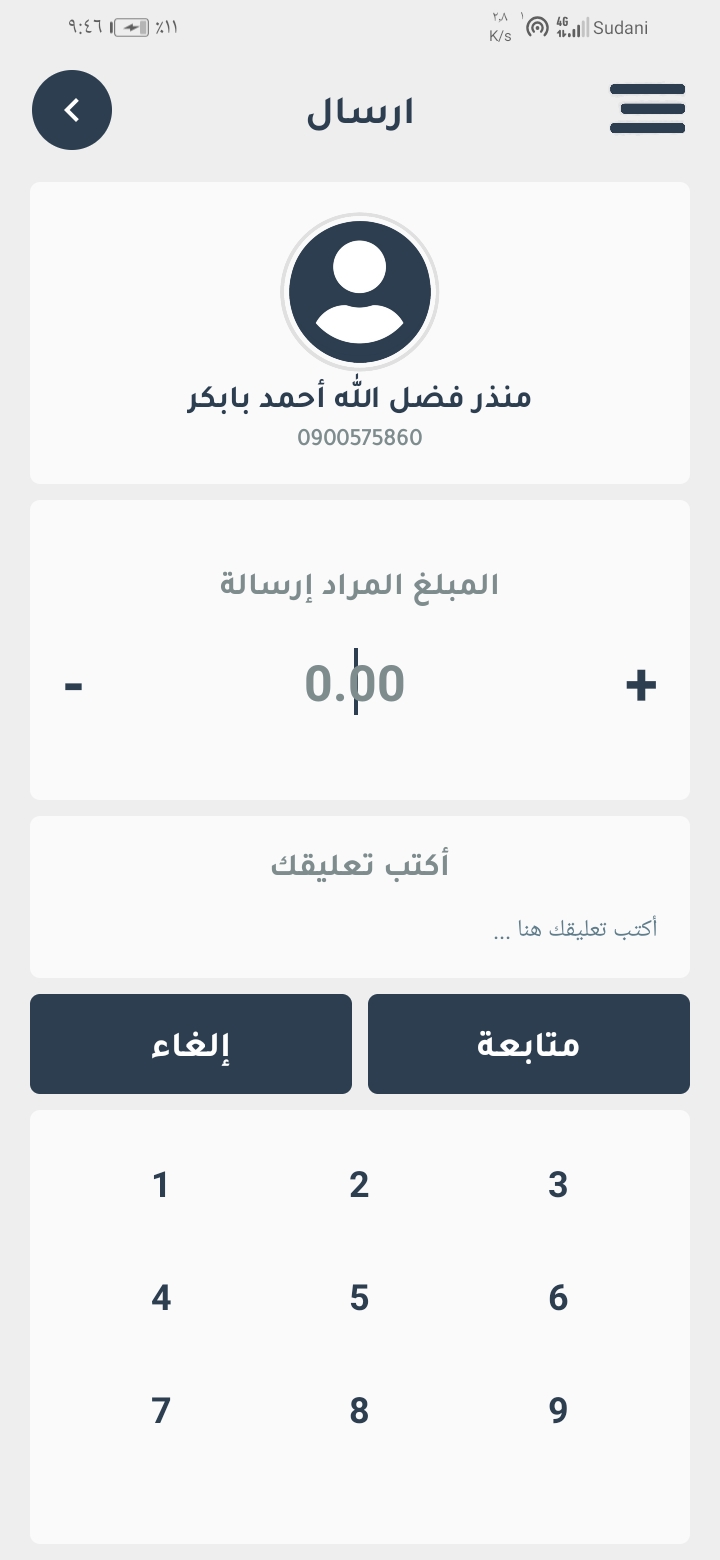Tap the plus icon to increase amount
The width and height of the screenshot is (720, 1560).
(641, 684)
